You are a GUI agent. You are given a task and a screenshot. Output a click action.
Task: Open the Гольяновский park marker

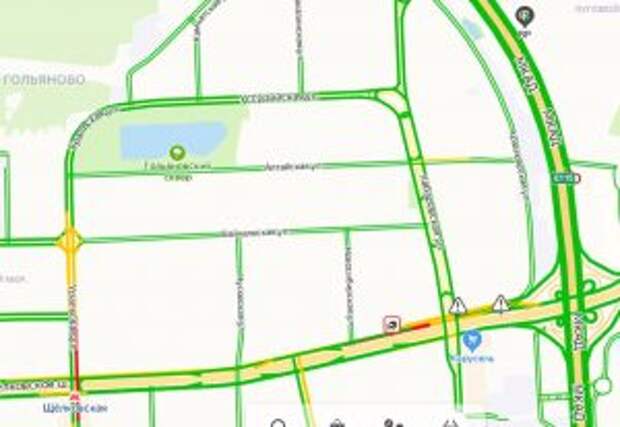point(177,152)
